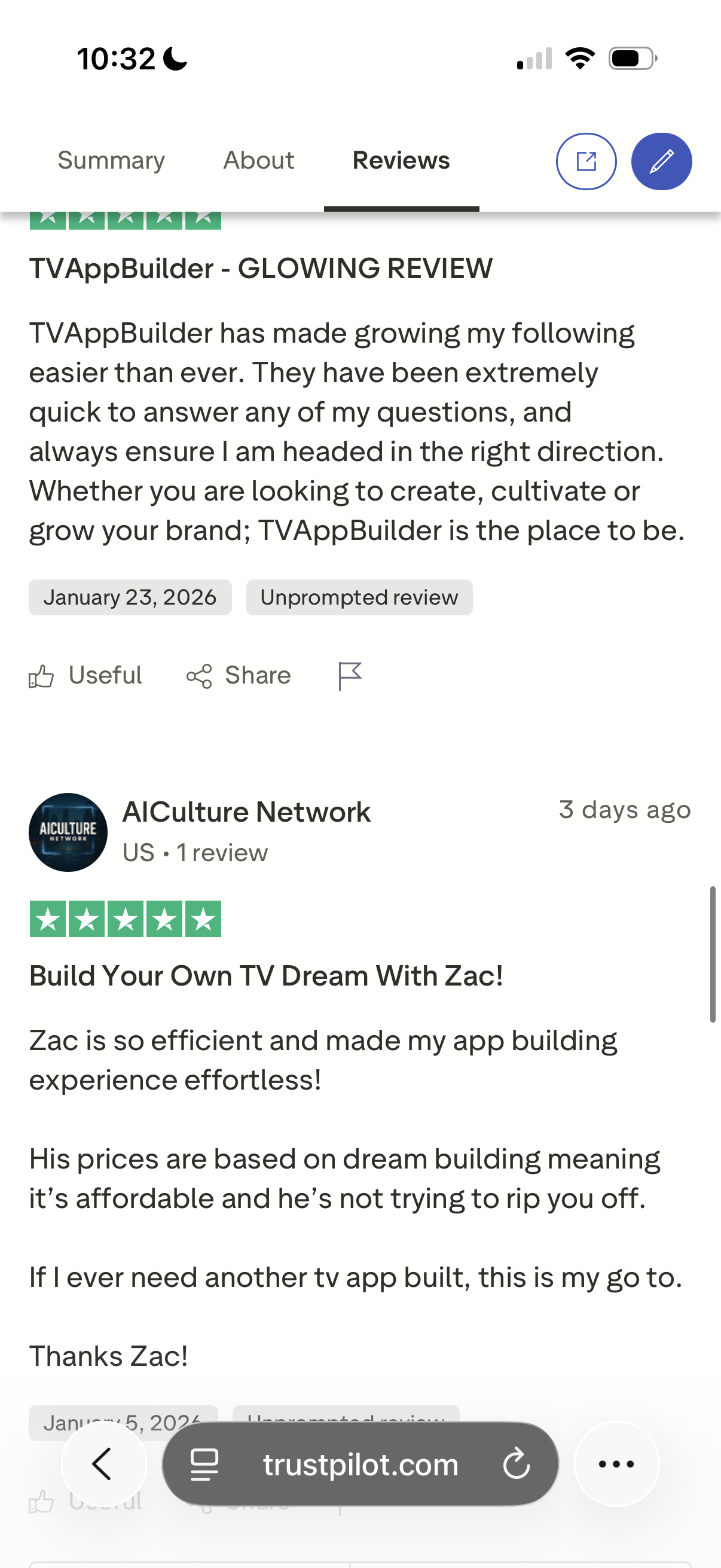Mark the GLOWING REVIEW as Useful
The image size is (721, 1568).
pos(85,675)
